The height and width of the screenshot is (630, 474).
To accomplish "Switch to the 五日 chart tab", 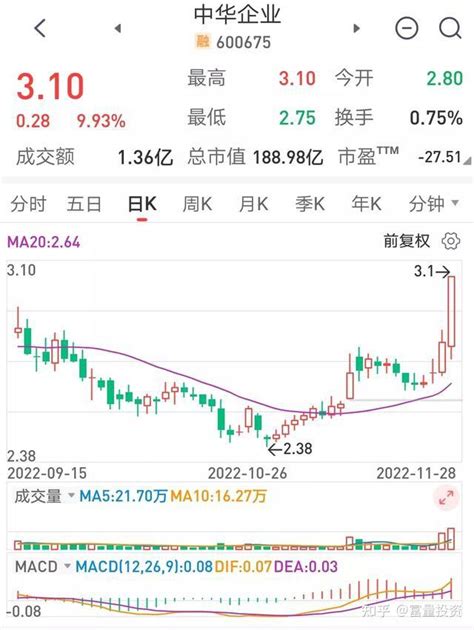I will click(84, 204).
